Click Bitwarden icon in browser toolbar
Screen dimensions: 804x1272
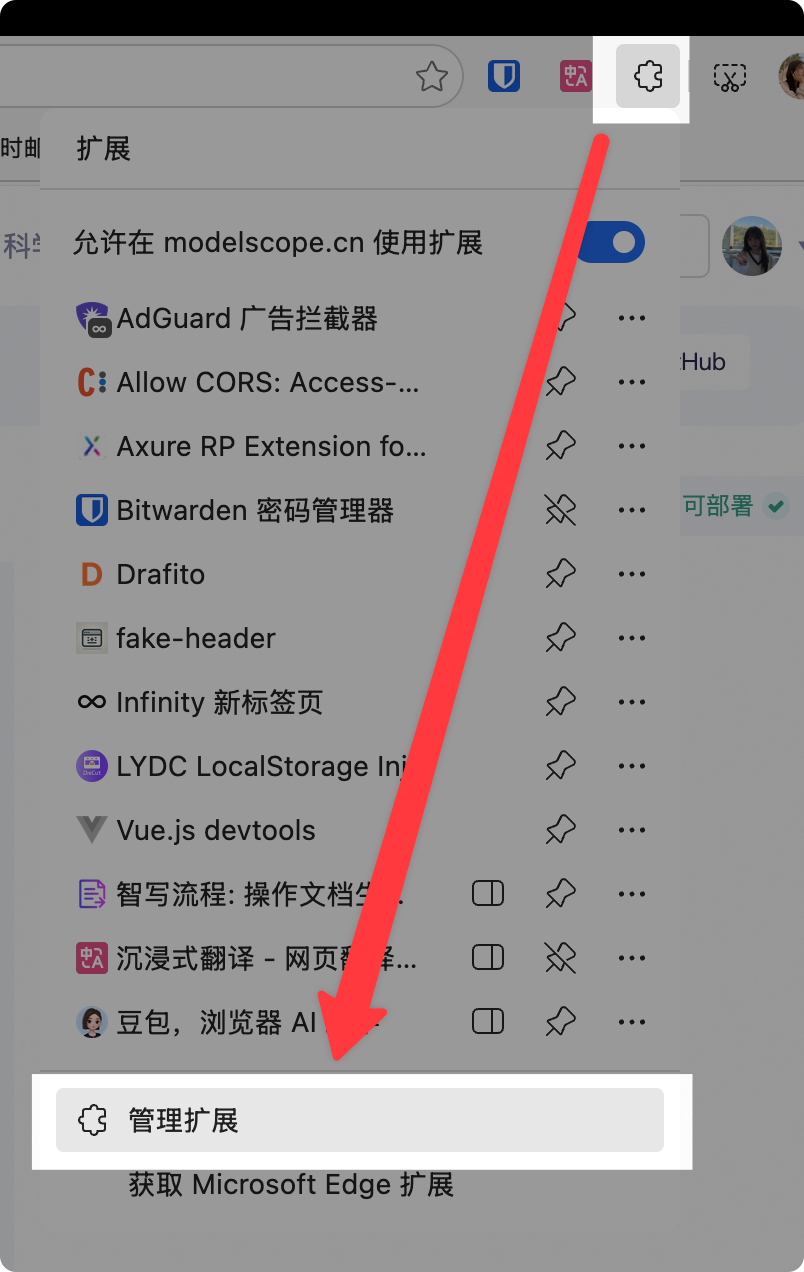pos(504,76)
